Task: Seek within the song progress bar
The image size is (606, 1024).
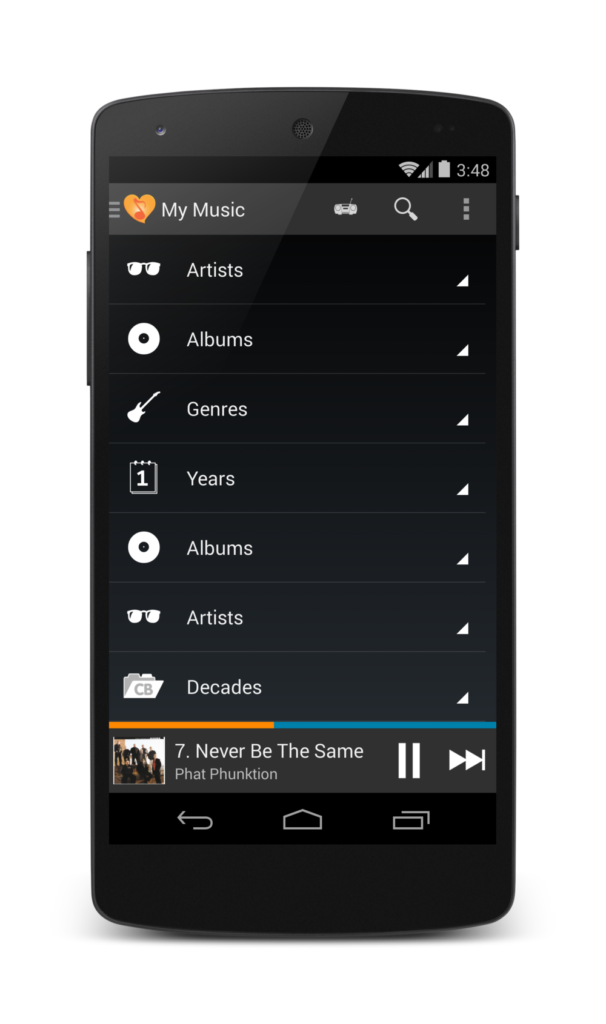Action: [302, 725]
